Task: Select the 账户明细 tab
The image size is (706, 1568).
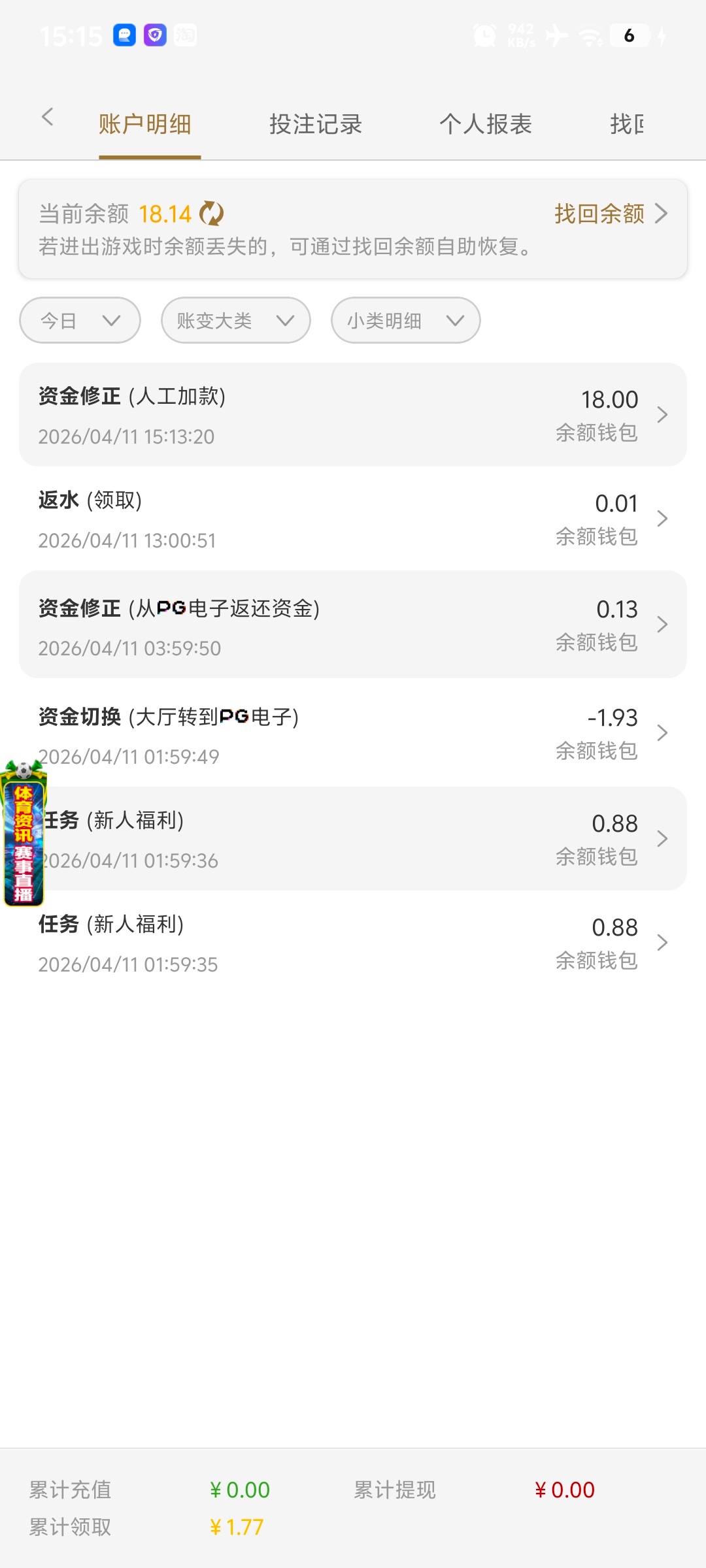Action: (x=145, y=124)
